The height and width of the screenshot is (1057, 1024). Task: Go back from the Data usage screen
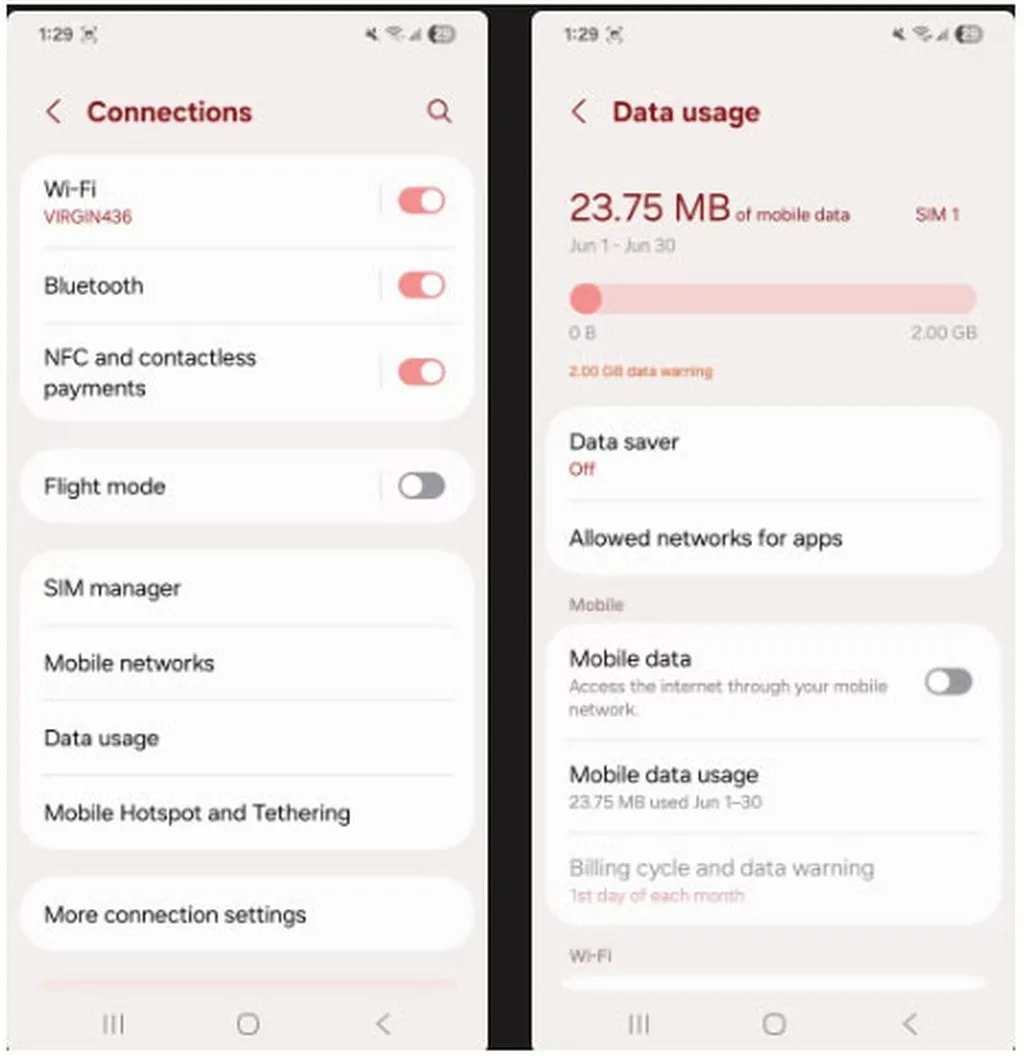click(x=579, y=111)
